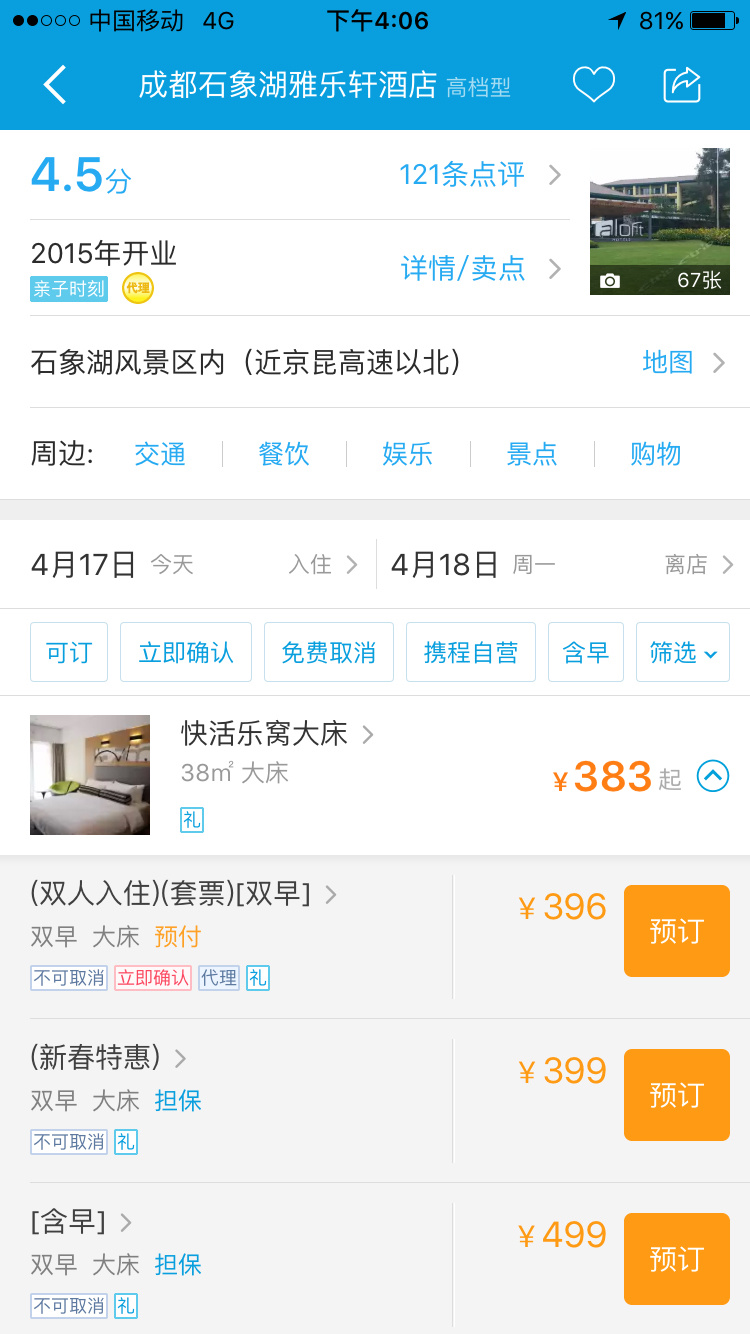The width and height of the screenshot is (750, 1334).
Task: Book the ¥396 双人入住 package
Action: tap(676, 931)
